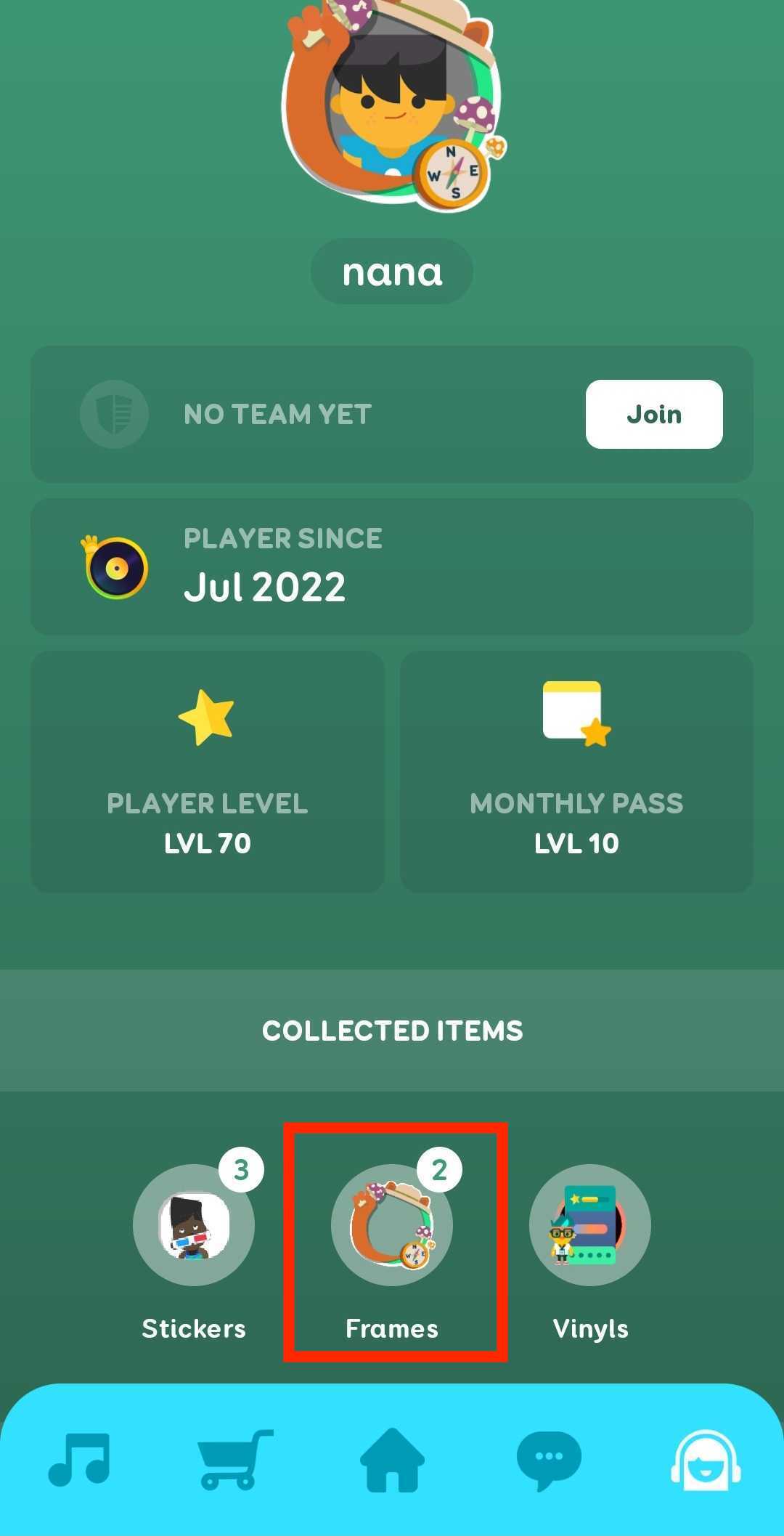Tap the profile avatar picture
Image resolution: width=784 pixels, height=1536 pixels.
[x=392, y=105]
